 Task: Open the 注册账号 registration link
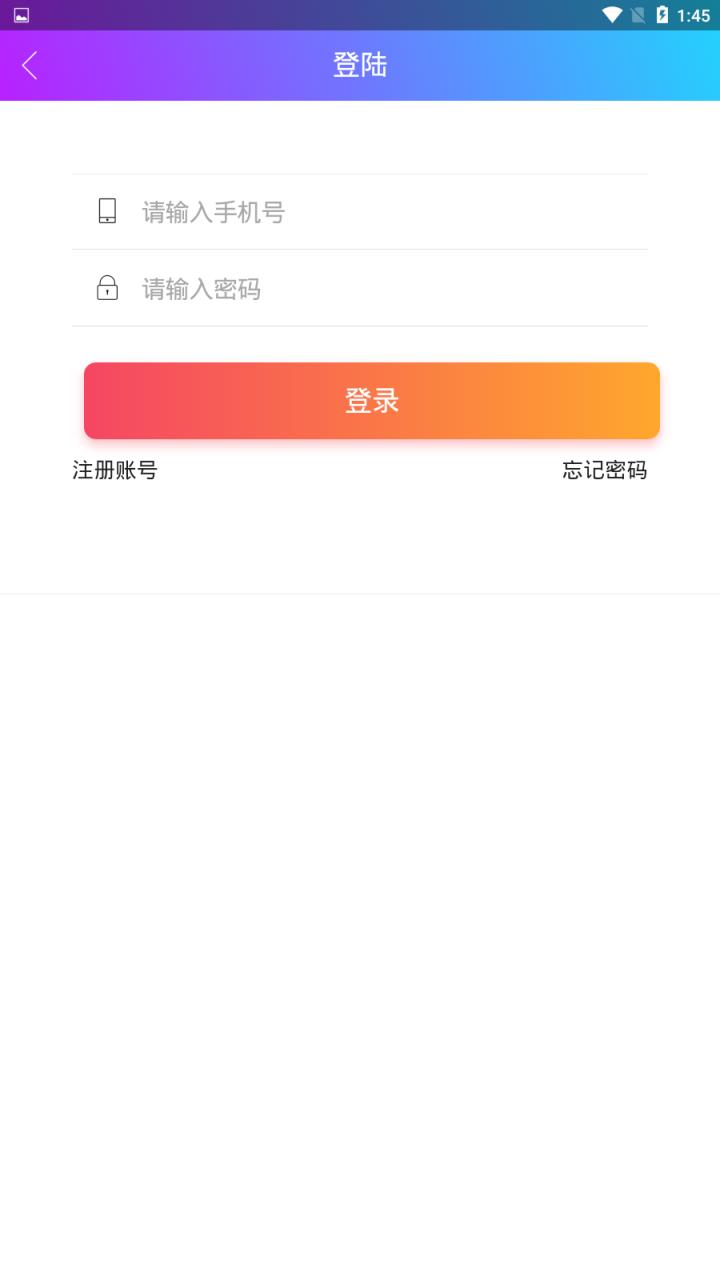pyautogui.click(x=114, y=469)
